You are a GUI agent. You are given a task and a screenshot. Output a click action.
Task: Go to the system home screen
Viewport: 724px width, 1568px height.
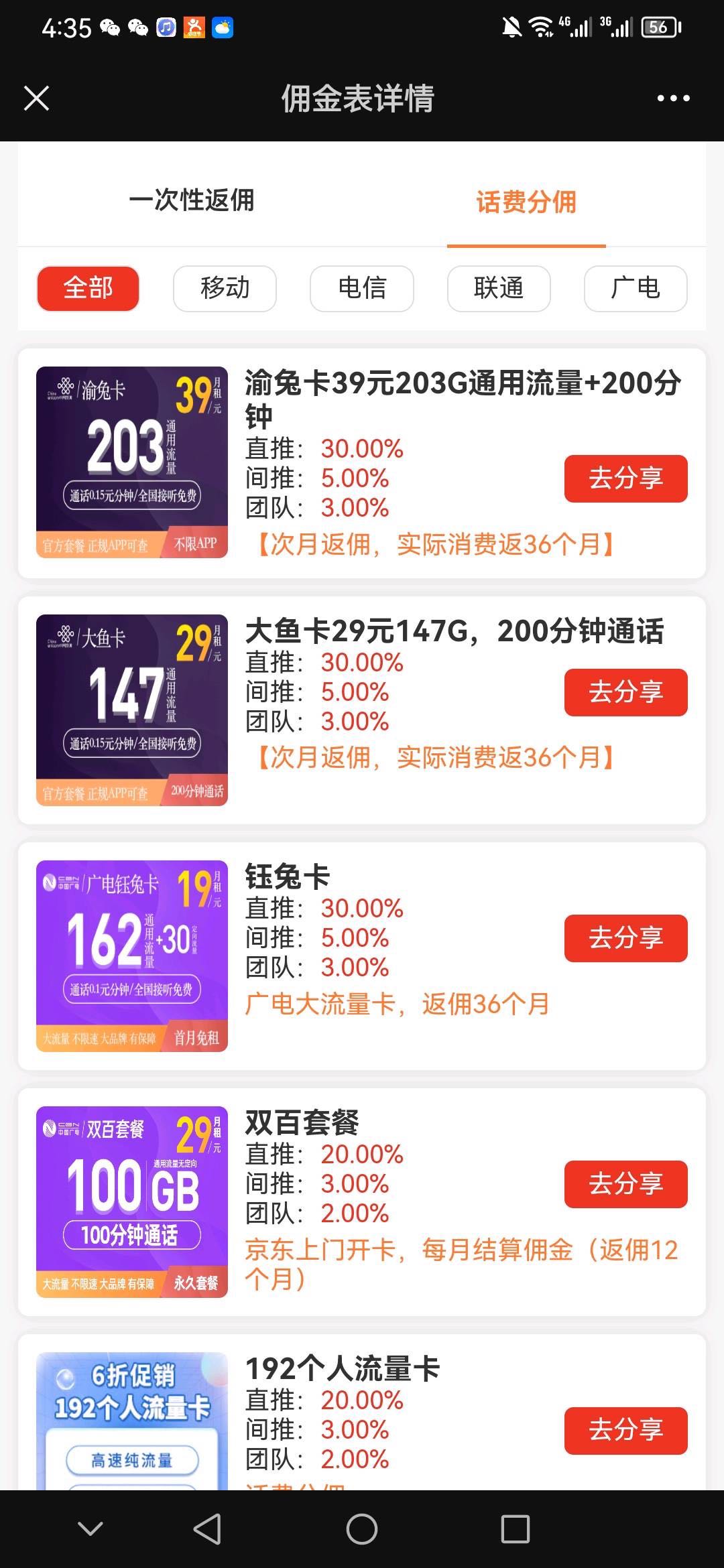click(362, 1528)
